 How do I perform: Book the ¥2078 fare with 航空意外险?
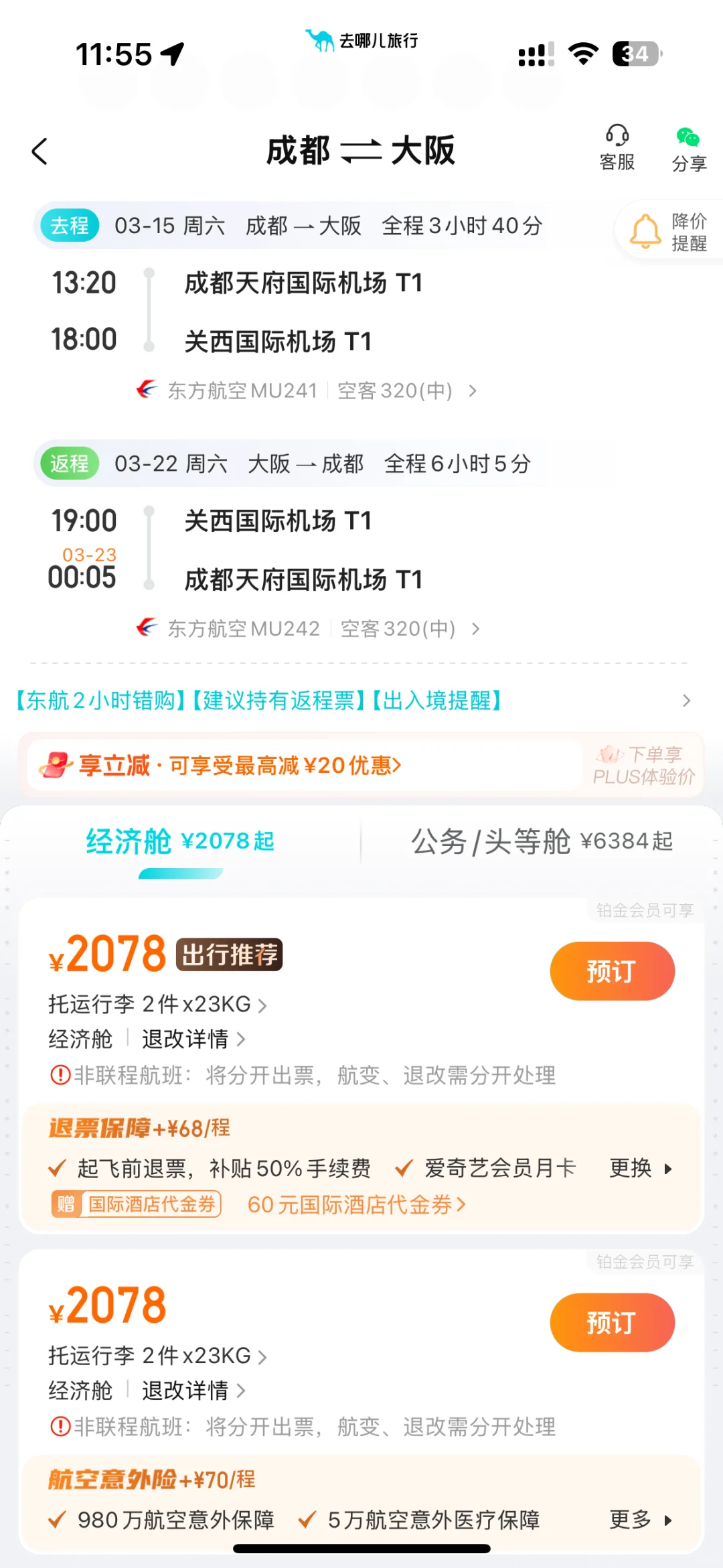612,1323
